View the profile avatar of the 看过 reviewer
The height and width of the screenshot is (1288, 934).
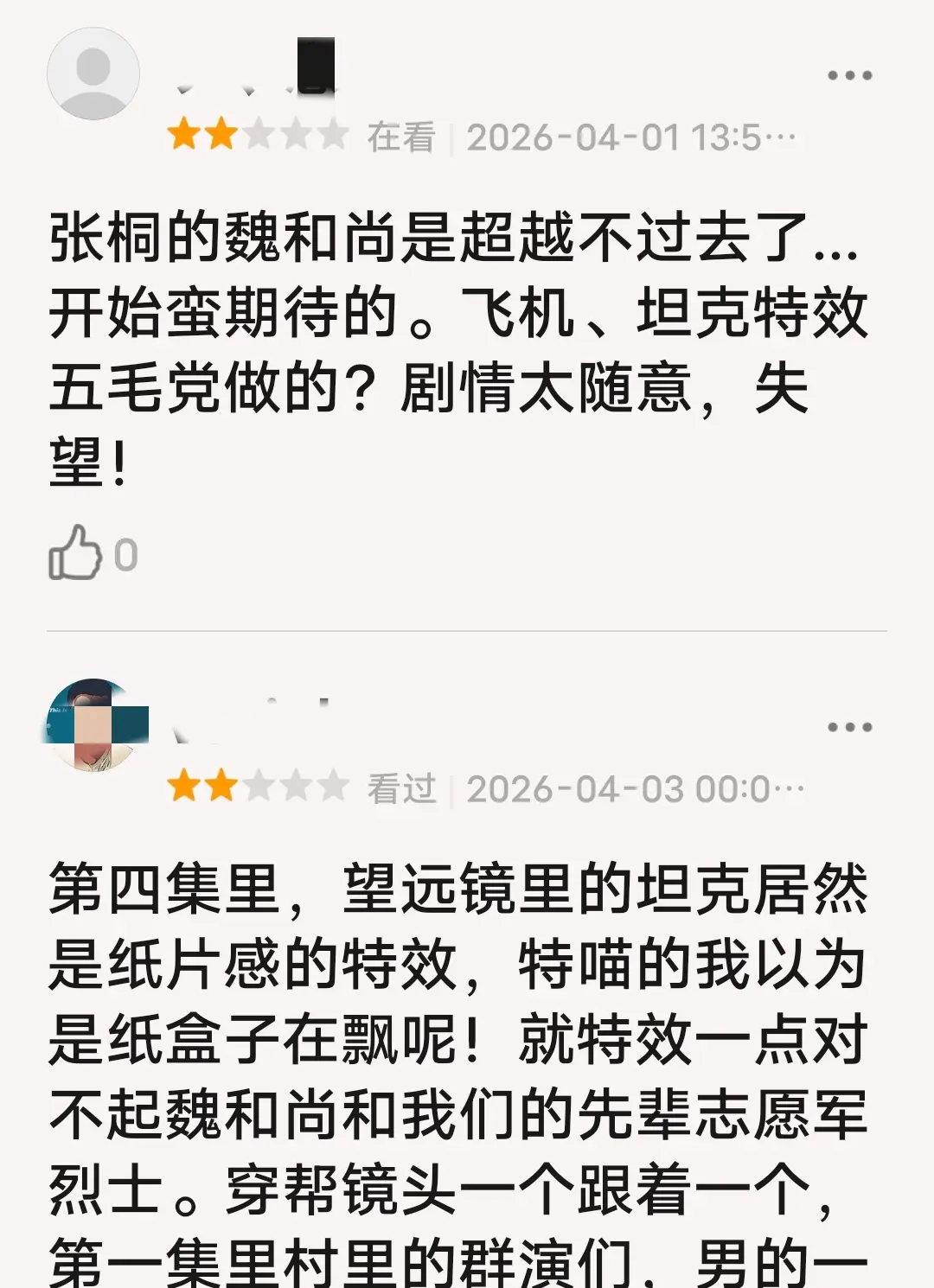93,725
